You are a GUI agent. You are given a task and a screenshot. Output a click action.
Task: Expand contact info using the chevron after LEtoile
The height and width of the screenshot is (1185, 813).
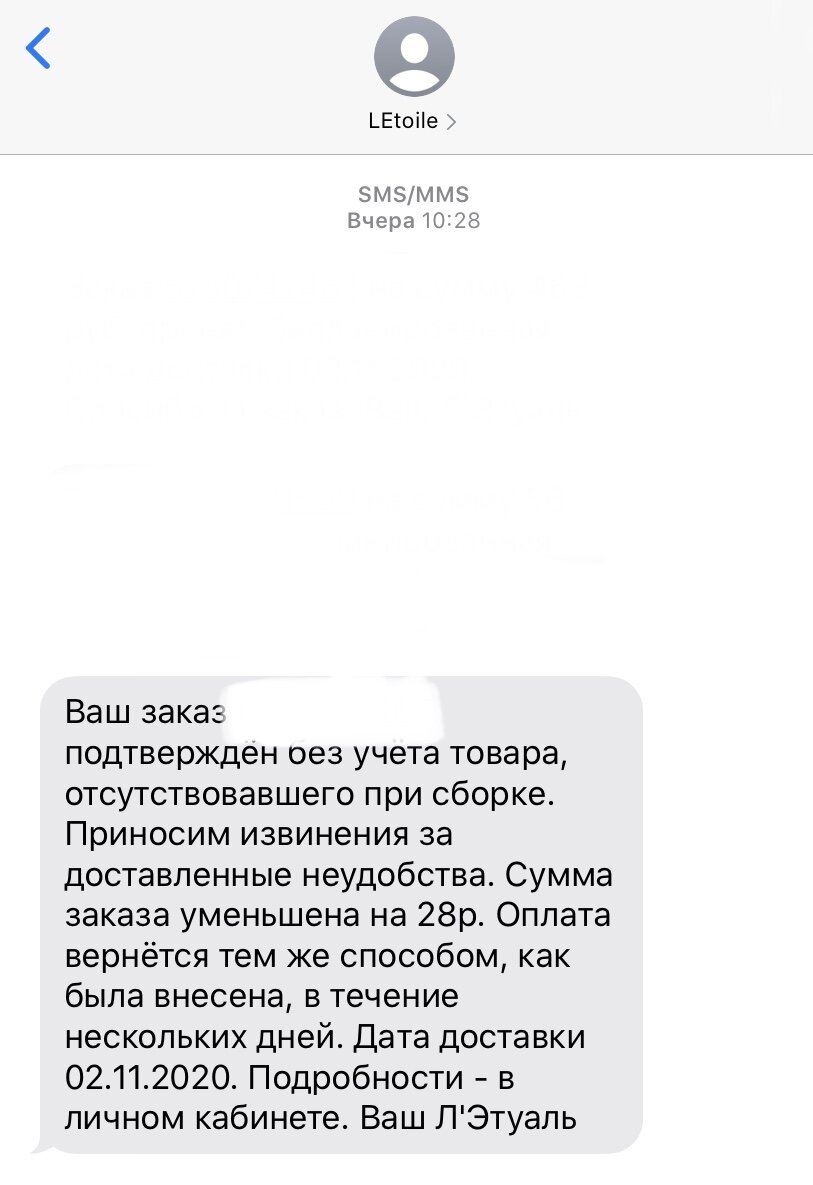pyautogui.click(x=453, y=120)
